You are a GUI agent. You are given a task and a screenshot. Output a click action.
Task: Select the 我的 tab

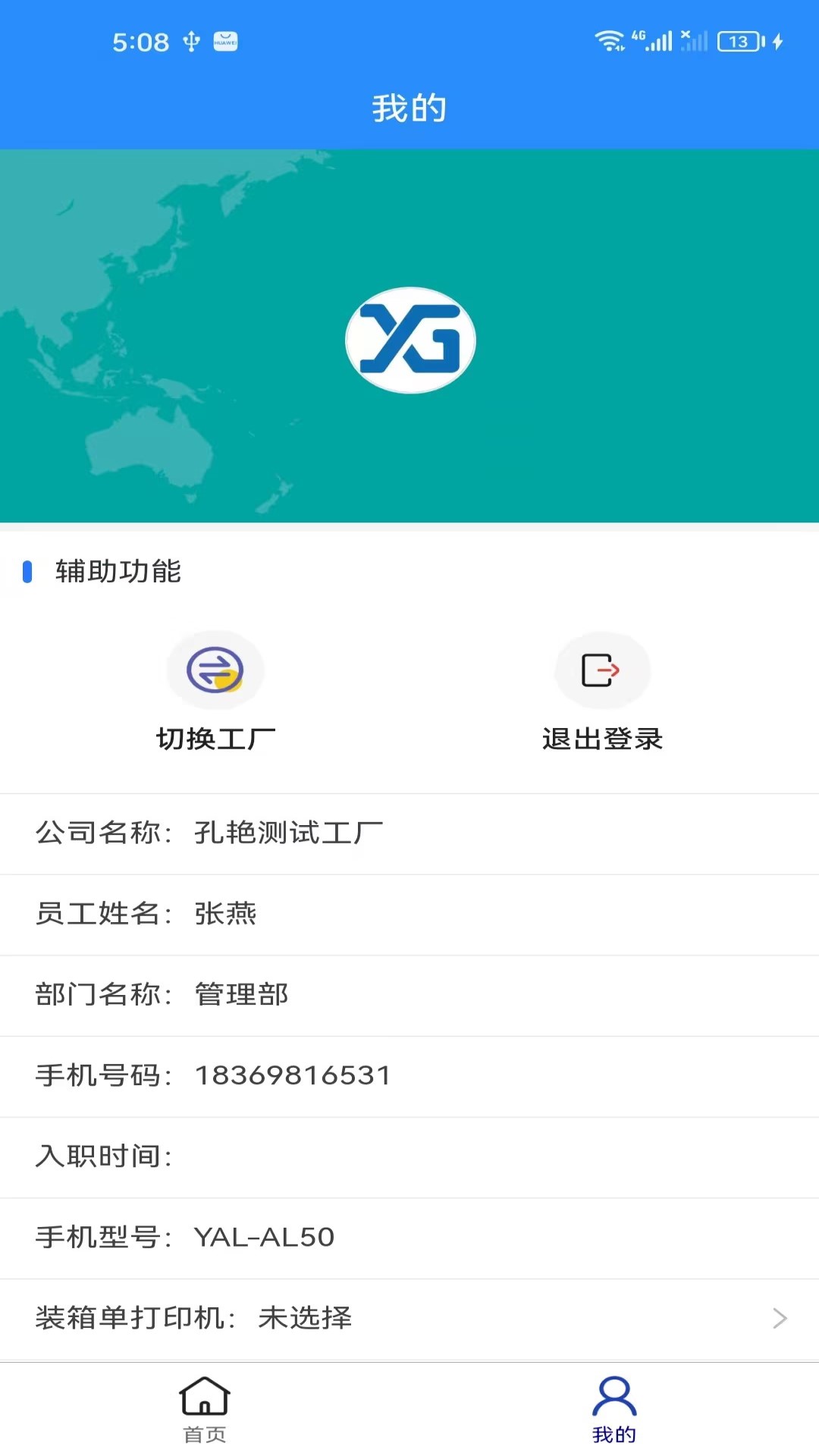[613, 1409]
